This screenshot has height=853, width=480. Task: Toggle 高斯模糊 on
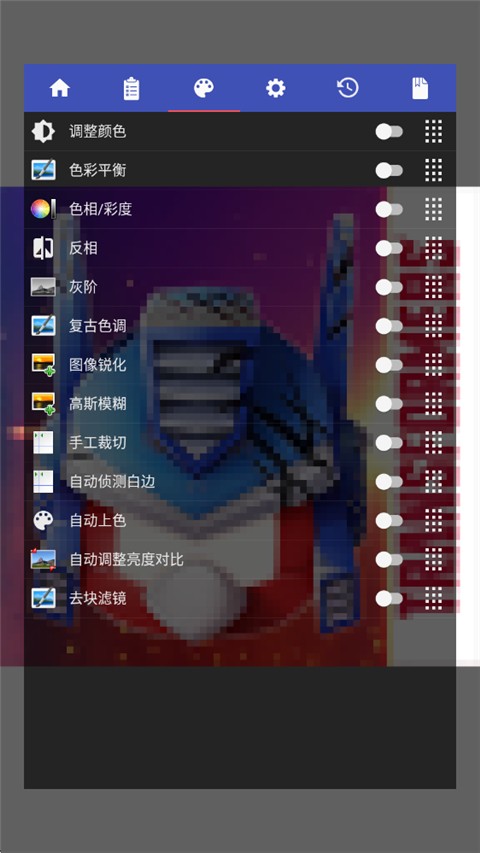(x=389, y=404)
